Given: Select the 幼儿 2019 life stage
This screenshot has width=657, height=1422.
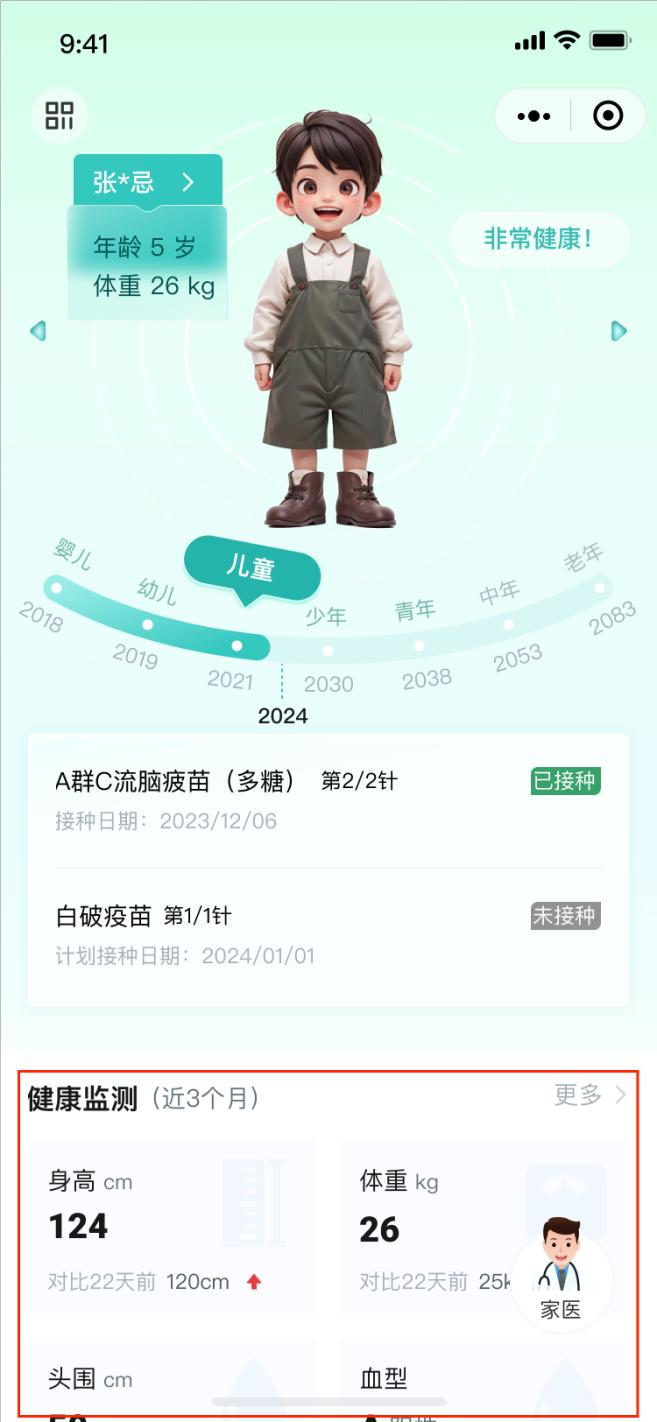Looking at the screenshot, I should [x=148, y=624].
